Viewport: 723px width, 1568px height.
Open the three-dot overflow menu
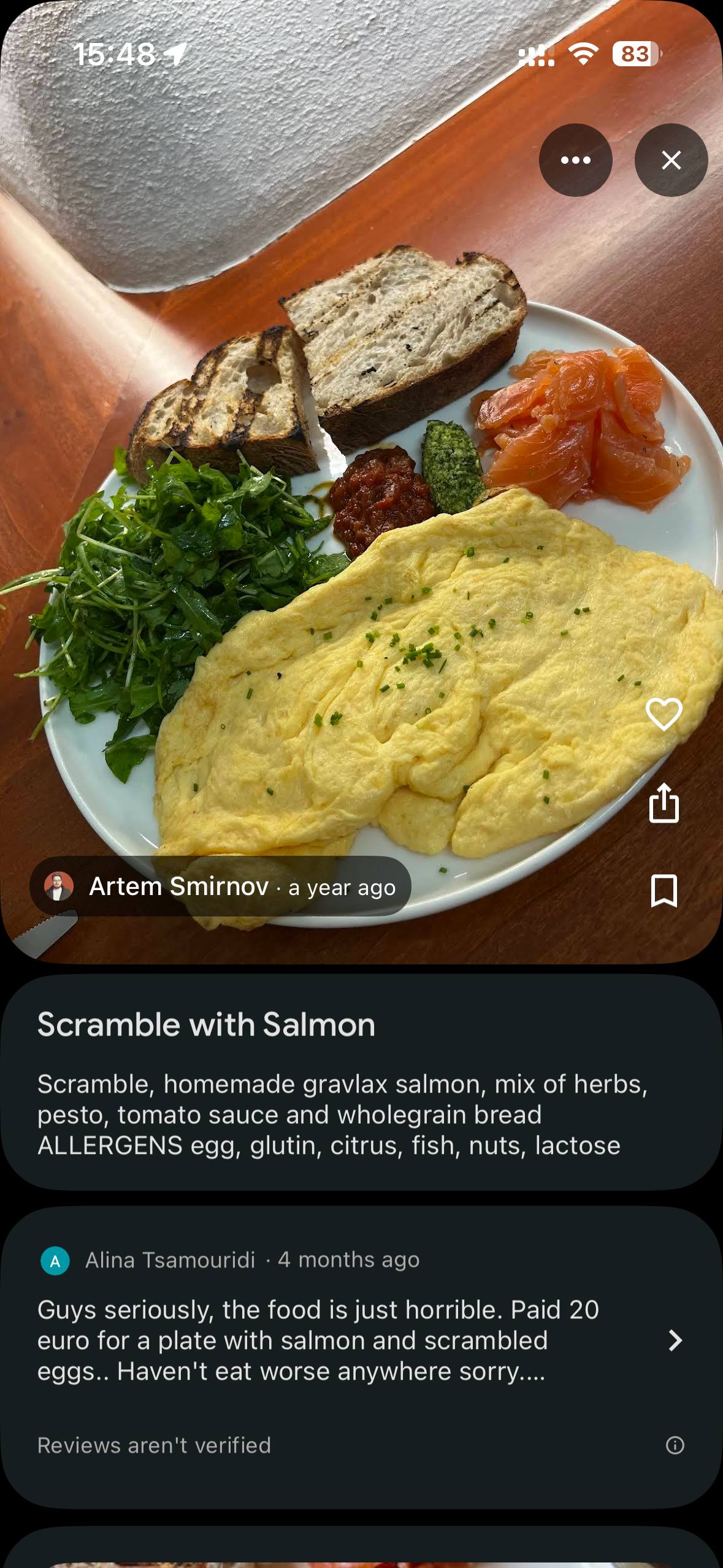pos(575,160)
